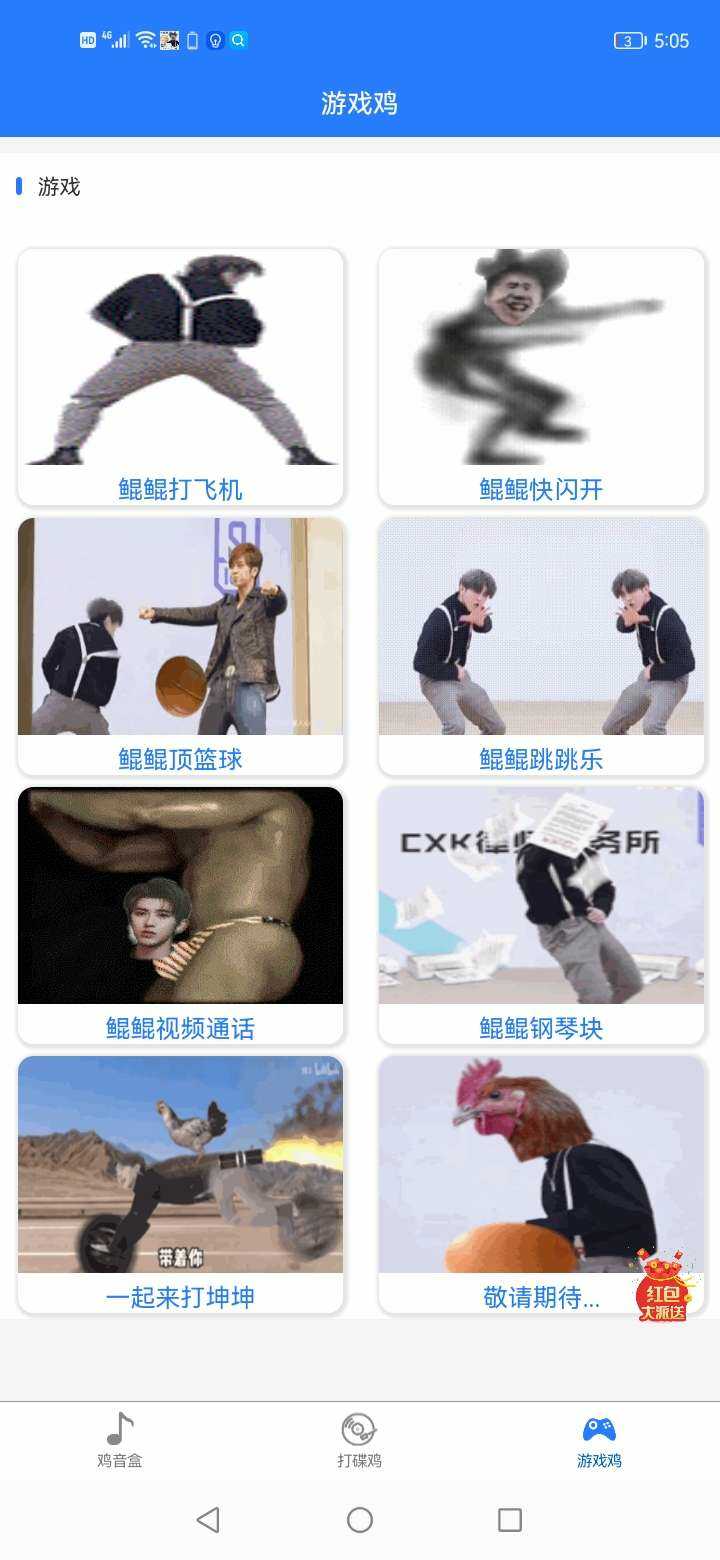Open the 一起来打坤坤 game tile
Image resolution: width=720 pixels, height=1560 pixels.
[180, 1184]
